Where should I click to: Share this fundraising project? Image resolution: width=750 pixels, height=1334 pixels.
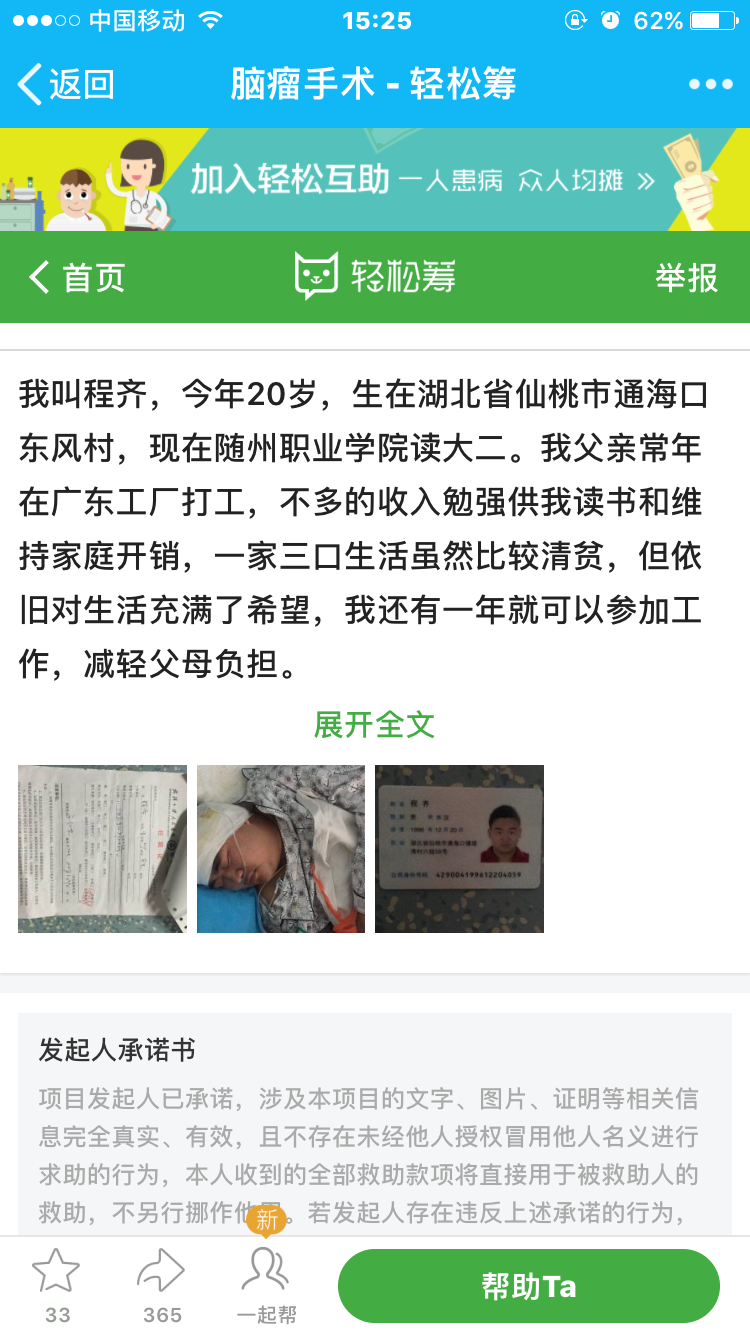click(x=161, y=1284)
